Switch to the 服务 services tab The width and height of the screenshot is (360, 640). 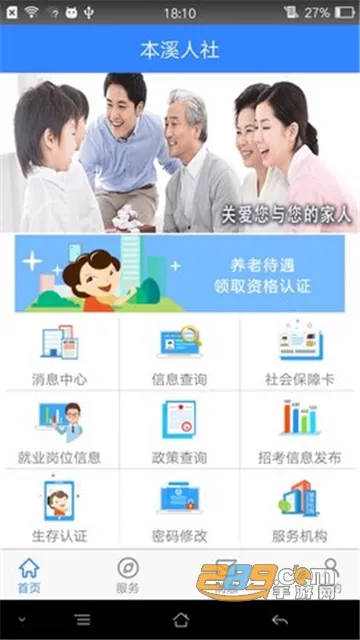click(128, 575)
